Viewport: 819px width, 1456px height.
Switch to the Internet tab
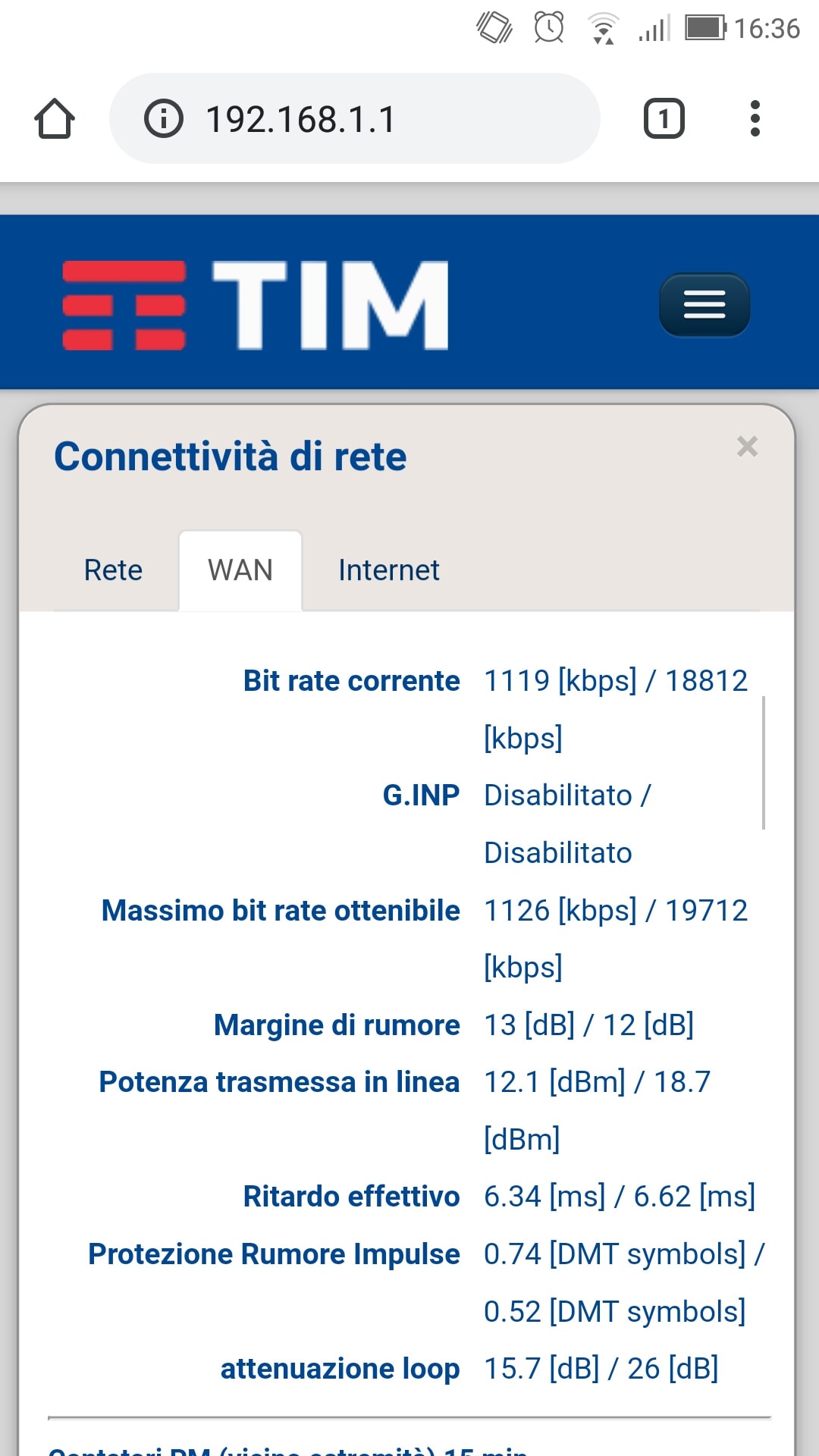coord(388,570)
